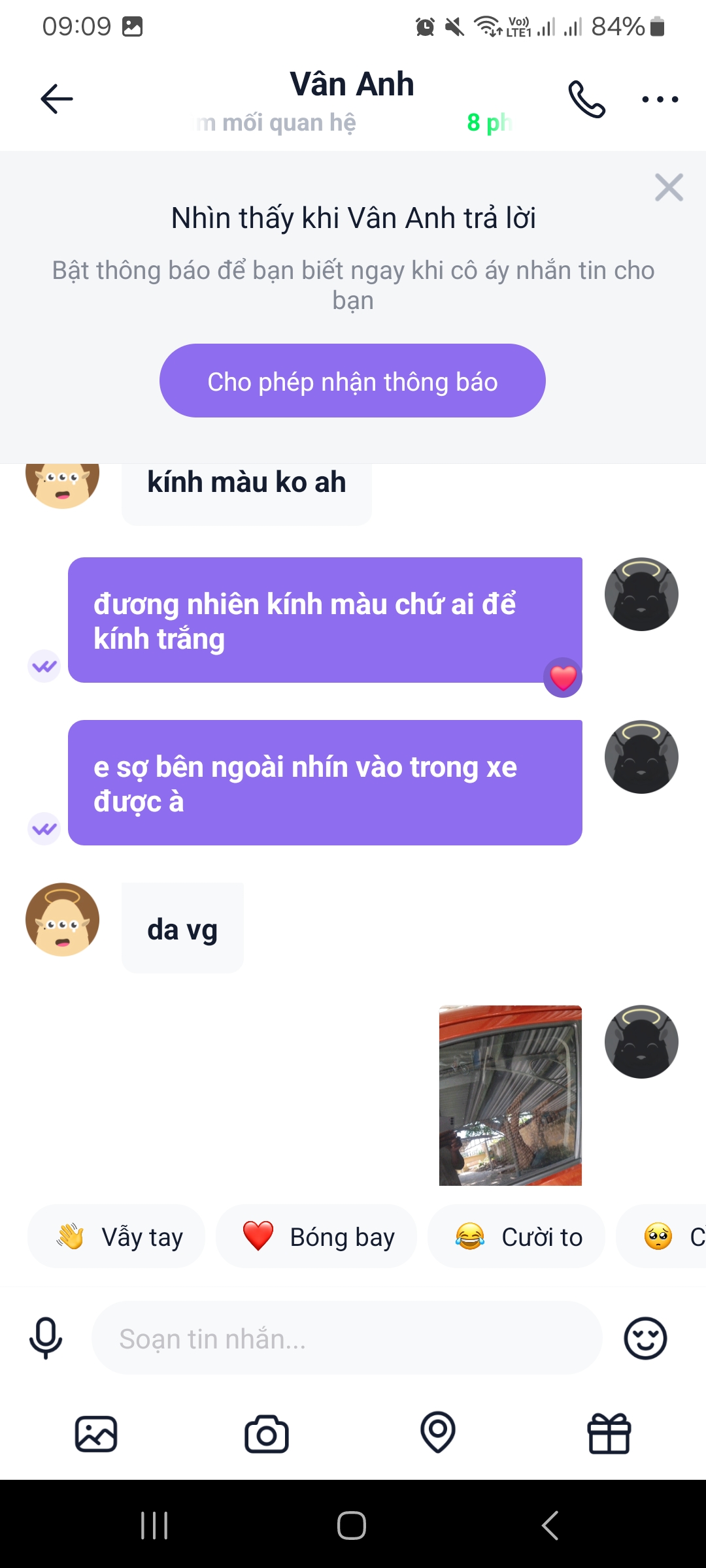Open the emoji and sticker panel
Viewport: 706px width, 1568px height.
[x=645, y=1337]
